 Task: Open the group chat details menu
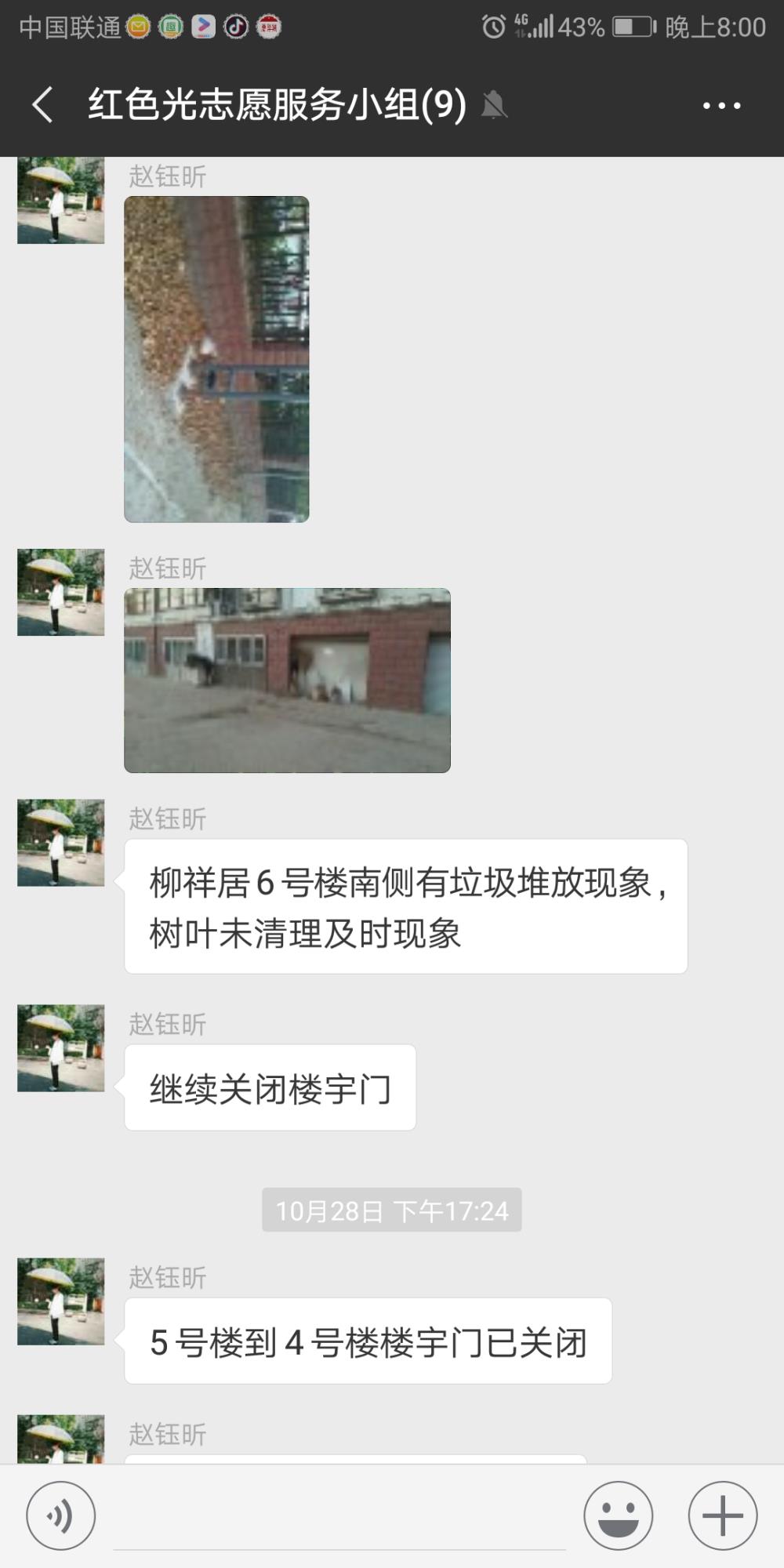(x=721, y=105)
